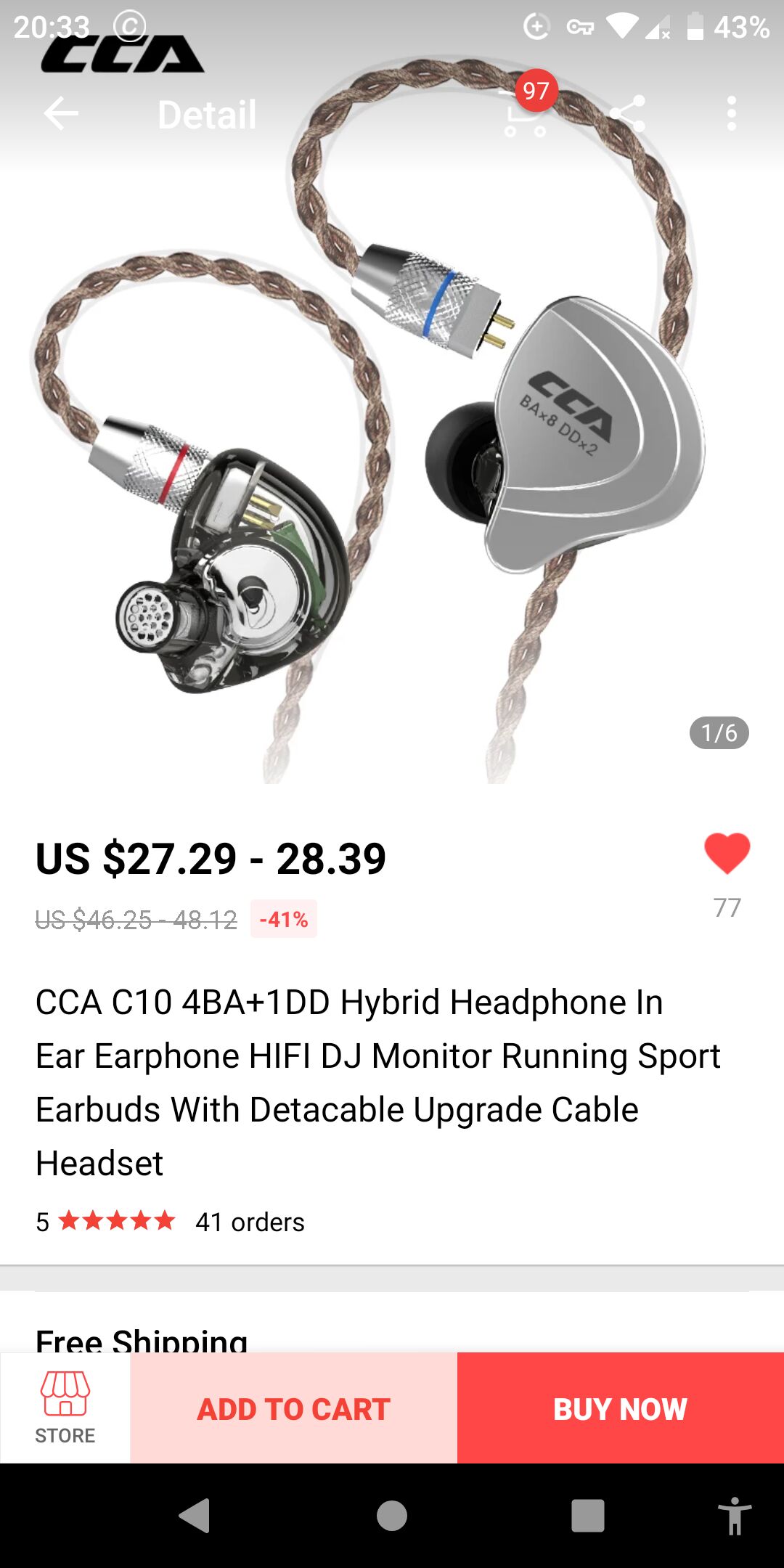Toggle the red heart wishlist icon

(727, 853)
